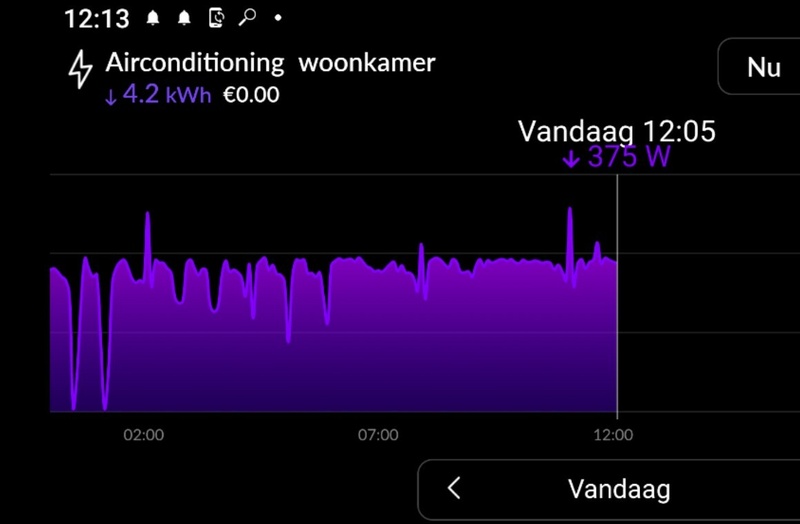Tap the Nu button
Image resolution: width=800 pixels, height=524 pixels.
[x=763, y=68]
